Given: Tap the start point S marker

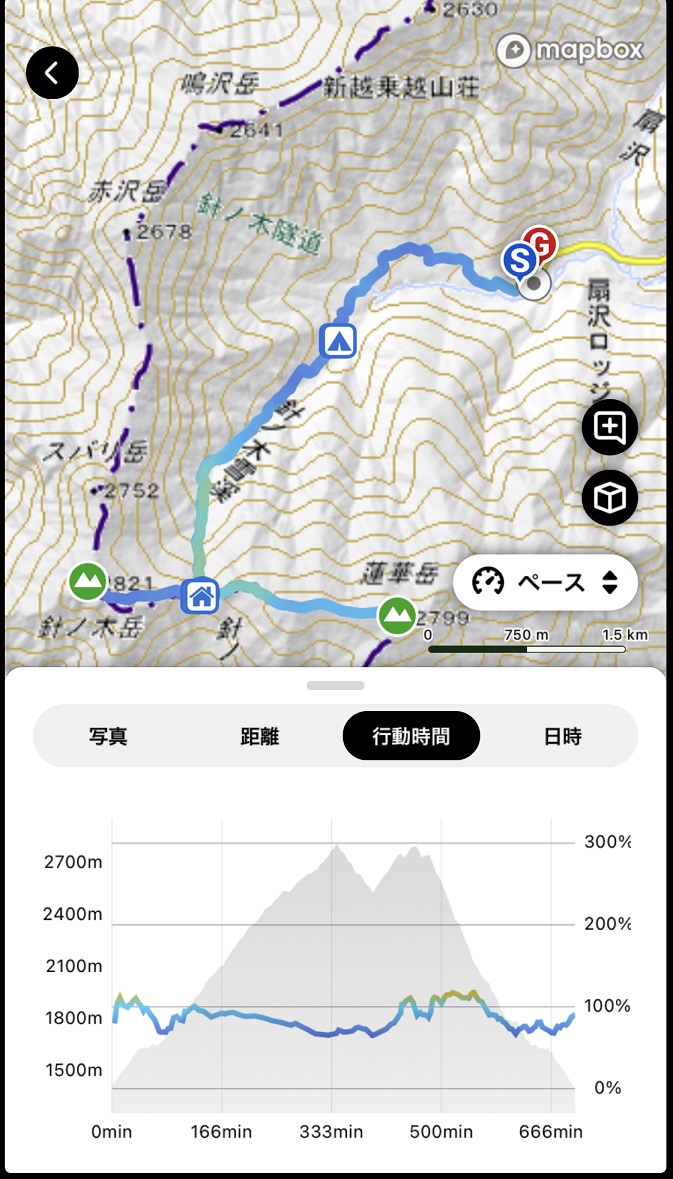Looking at the screenshot, I should 519,262.
